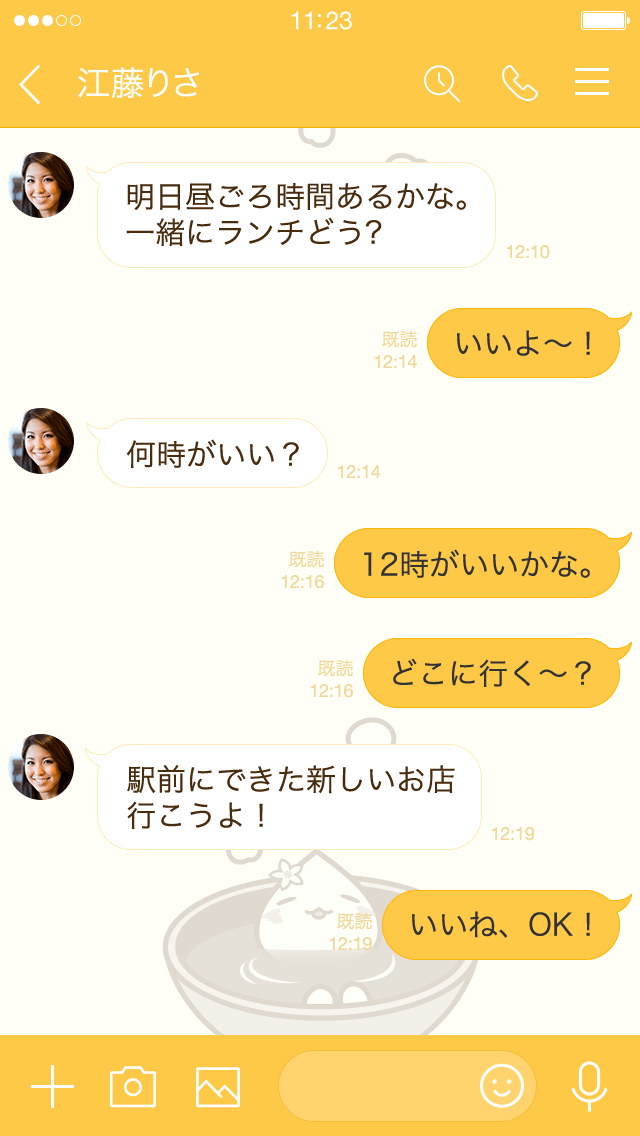Open the chat menu with three lines
This screenshot has width=640, height=1136.
click(x=592, y=83)
